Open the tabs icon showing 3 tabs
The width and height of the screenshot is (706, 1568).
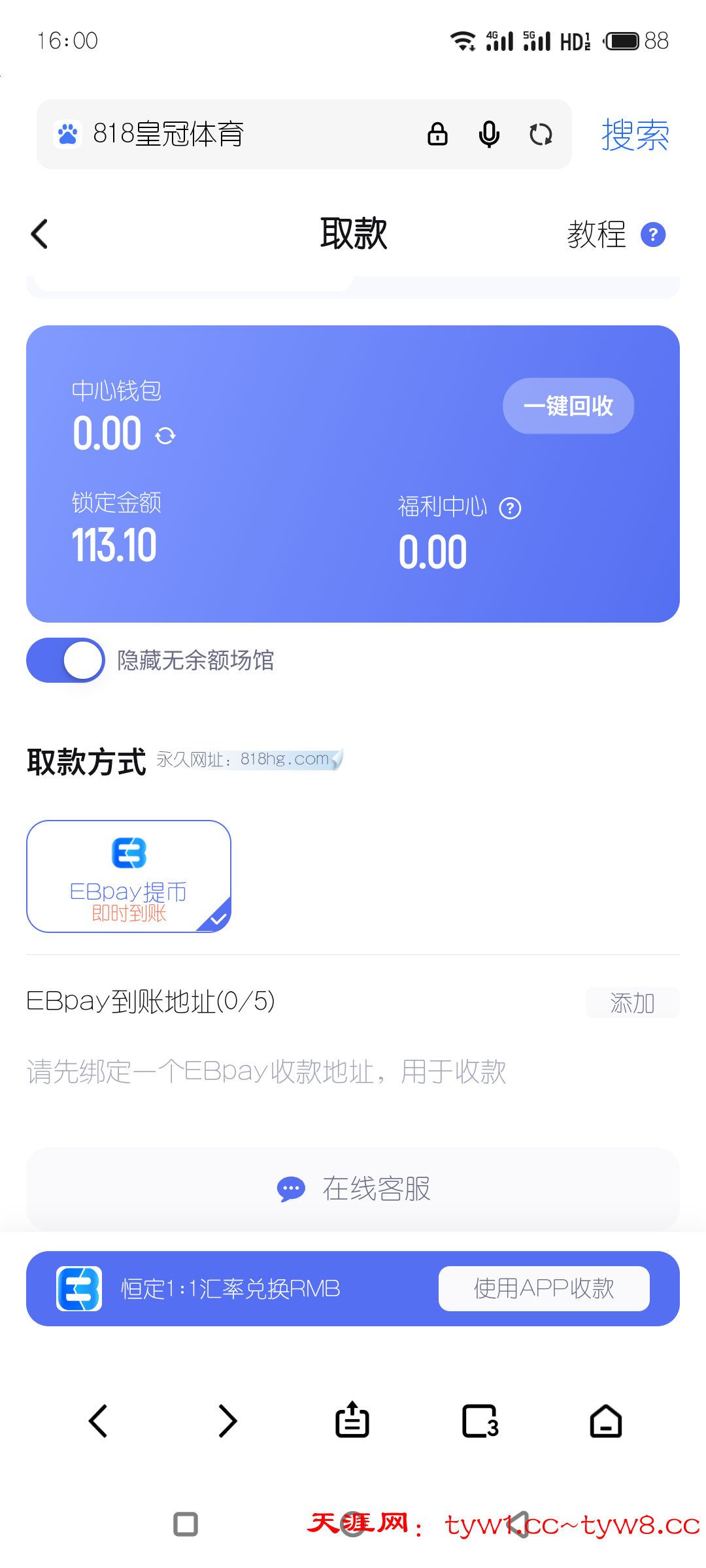coord(480,1421)
